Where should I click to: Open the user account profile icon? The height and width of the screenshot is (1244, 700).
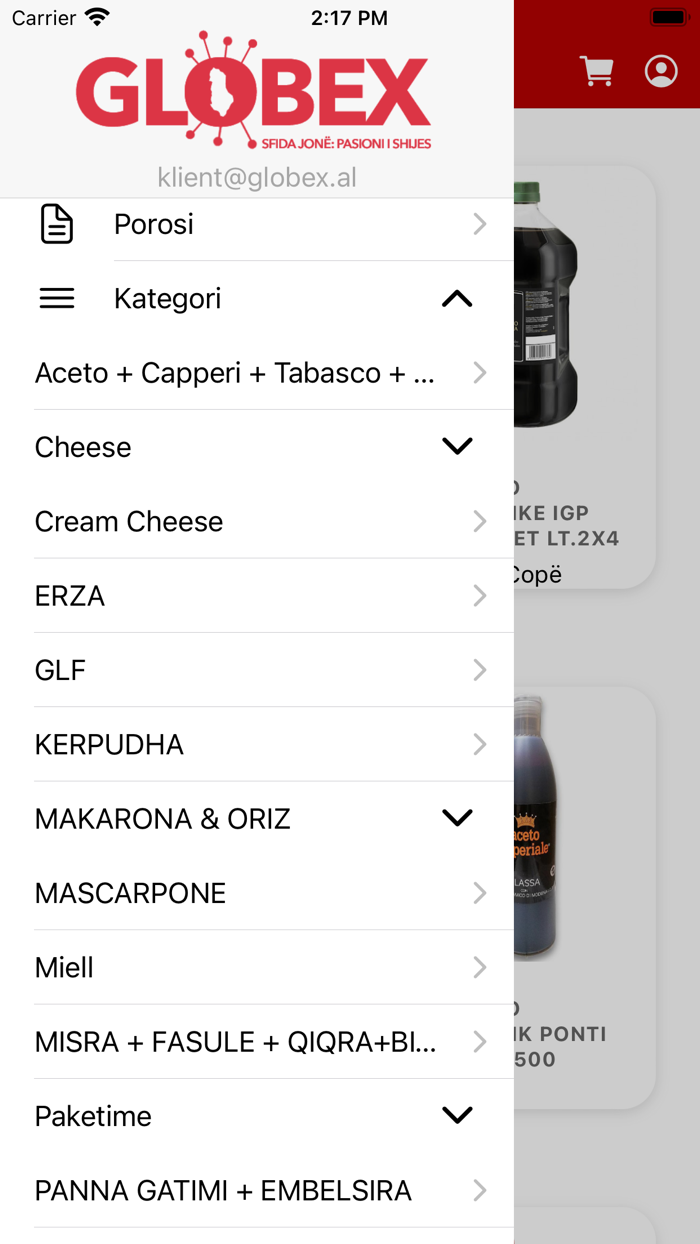[x=661, y=71]
